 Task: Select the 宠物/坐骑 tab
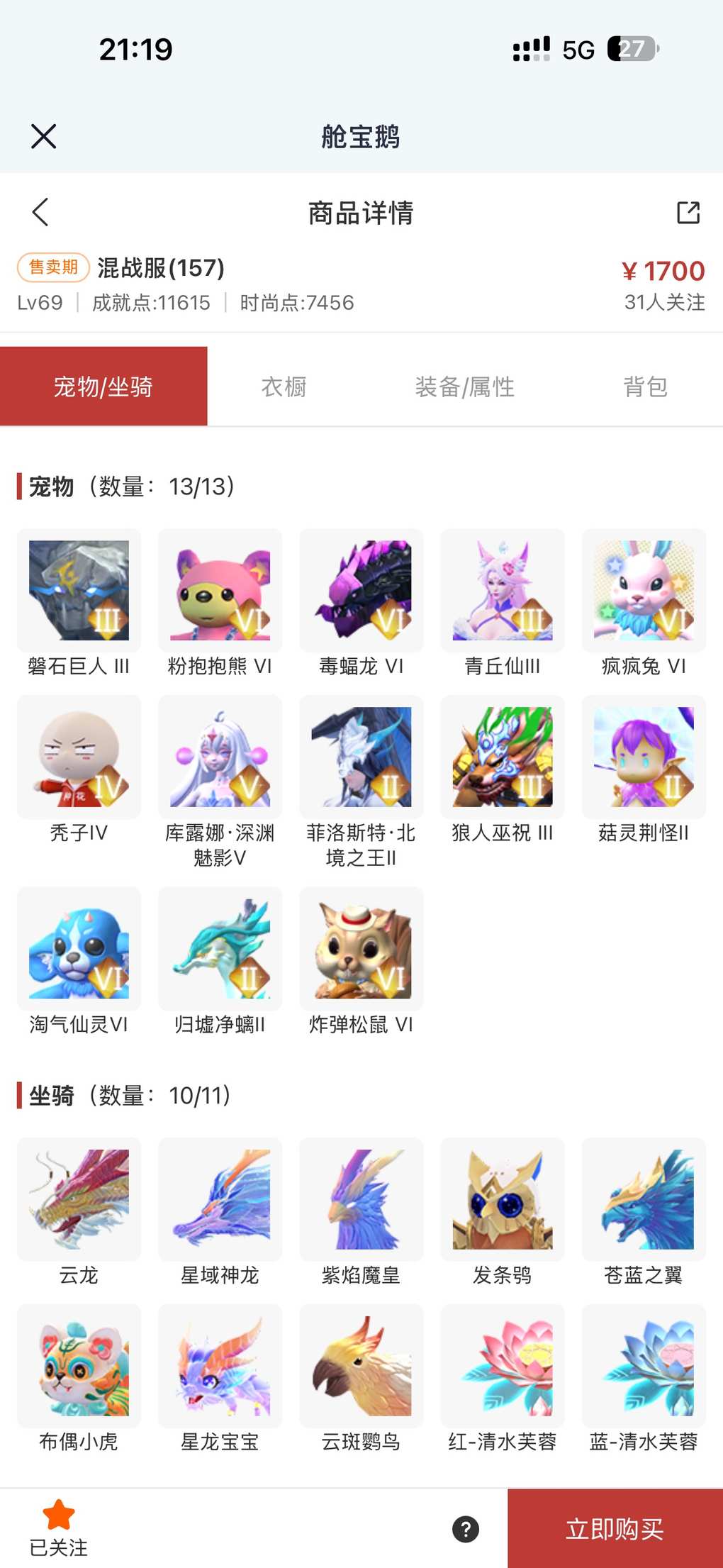[103, 387]
